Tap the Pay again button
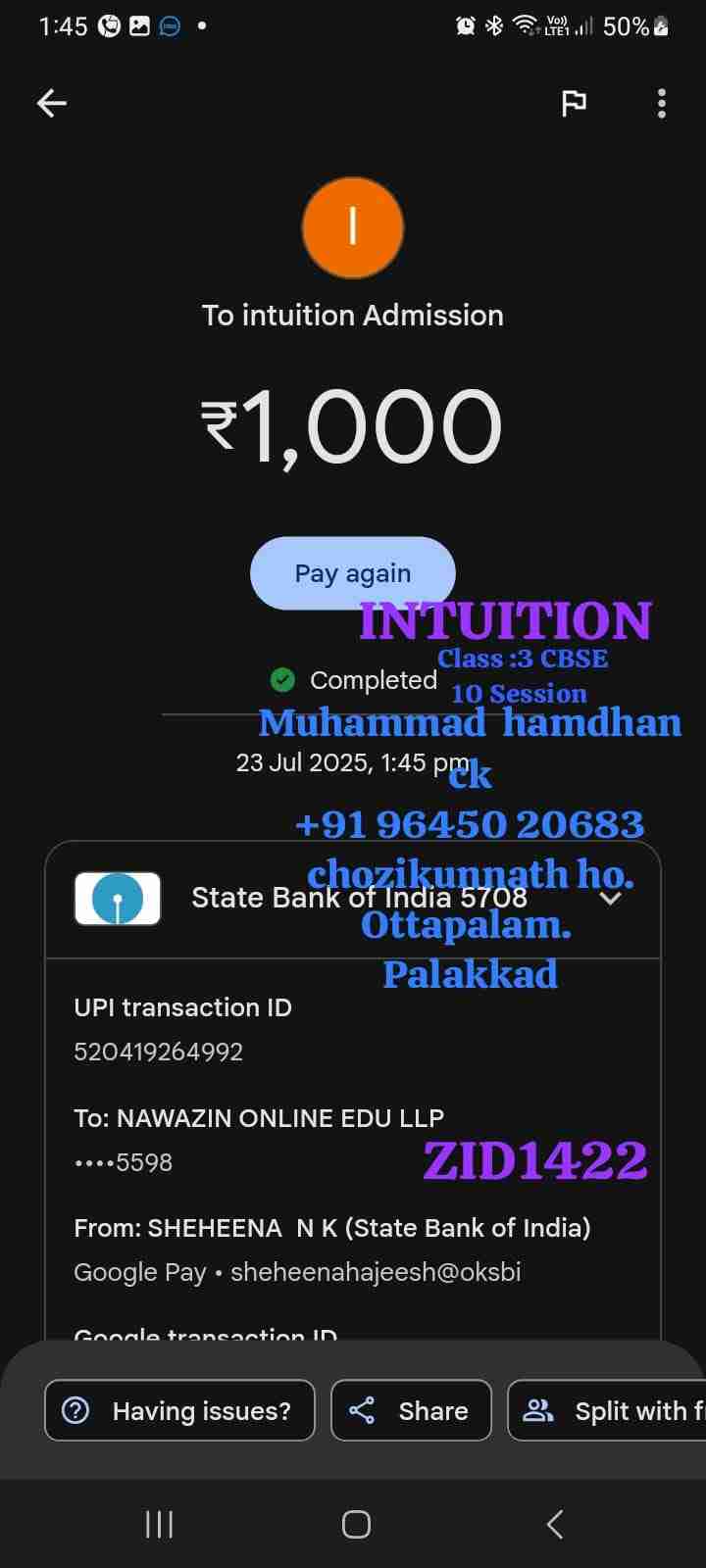The height and width of the screenshot is (1568, 706). [352, 573]
